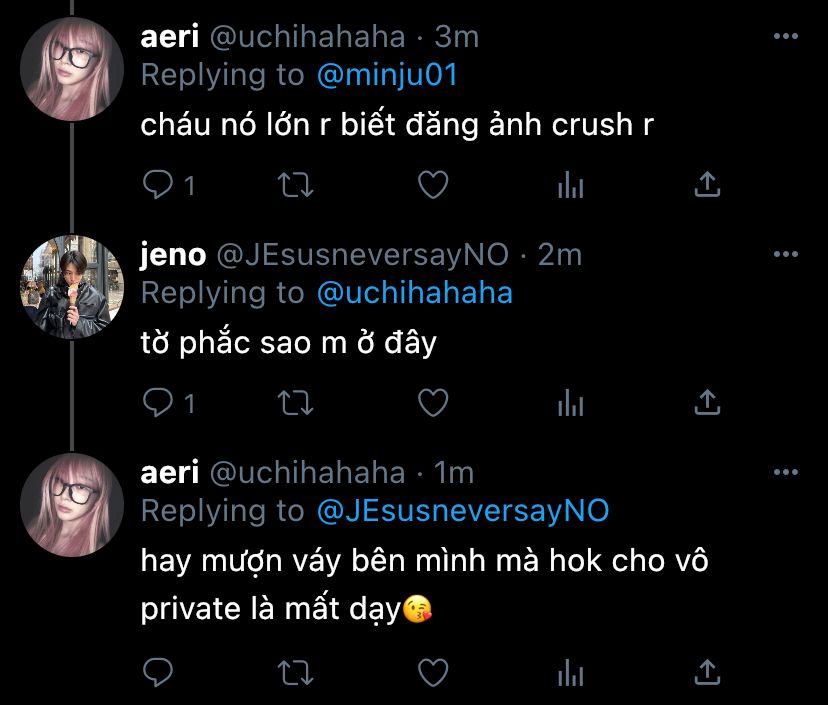Image resolution: width=828 pixels, height=705 pixels.
Task: Open the more options menu on jeno's tweet
Action: point(787,254)
